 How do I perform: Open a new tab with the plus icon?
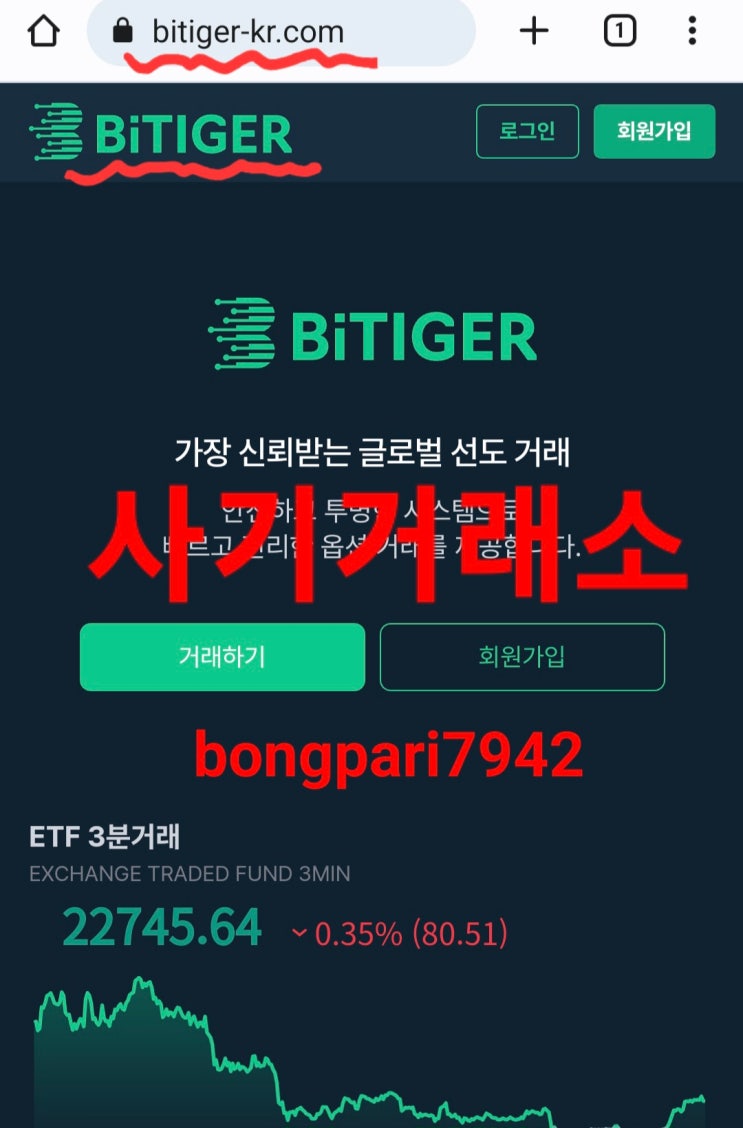(x=533, y=31)
